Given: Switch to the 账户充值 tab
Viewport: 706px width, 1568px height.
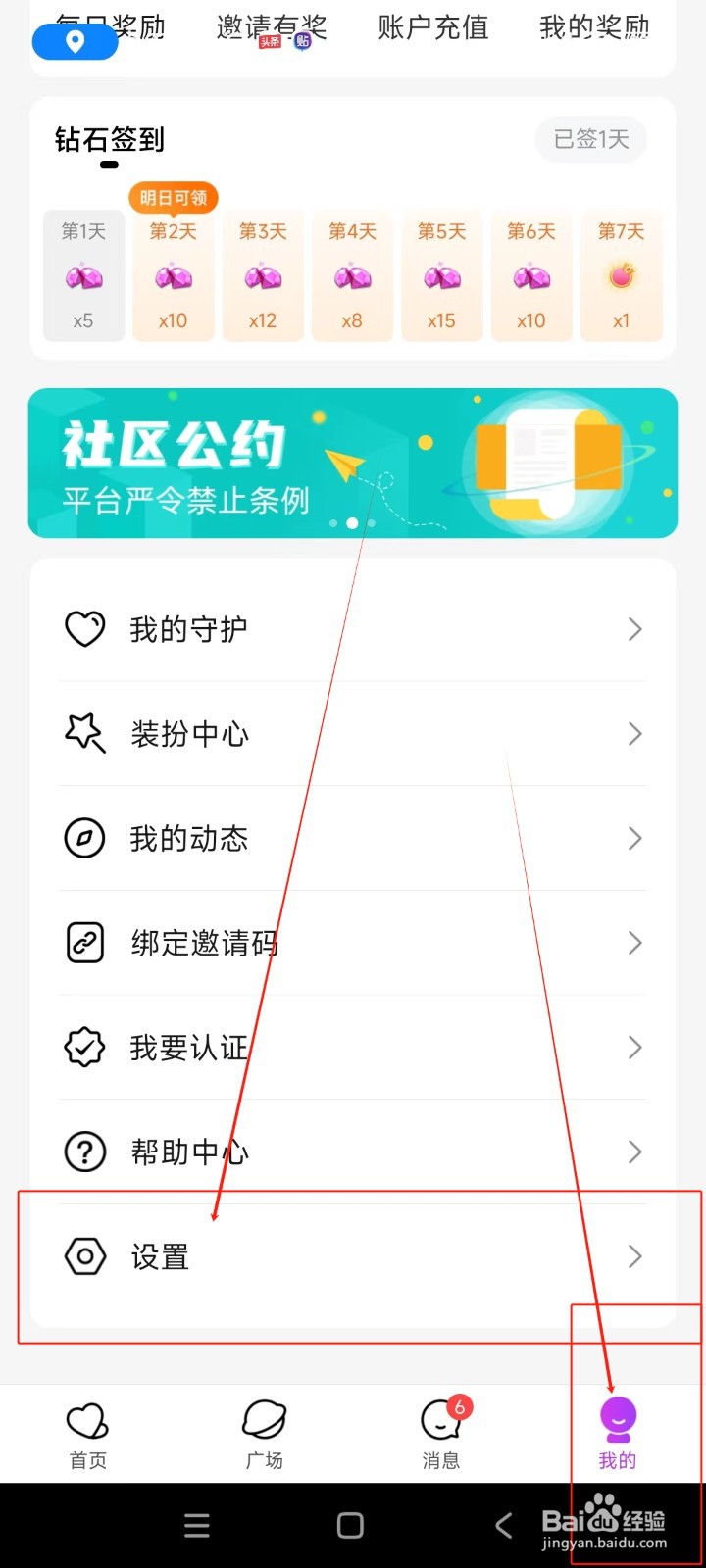Looking at the screenshot, I should [431, 27].
